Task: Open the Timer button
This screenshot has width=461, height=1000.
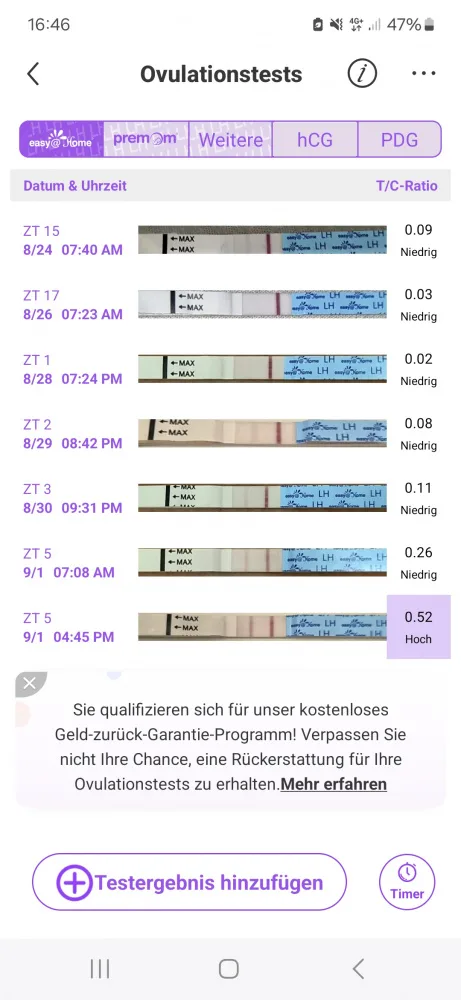Action: (x=407, y=883)
